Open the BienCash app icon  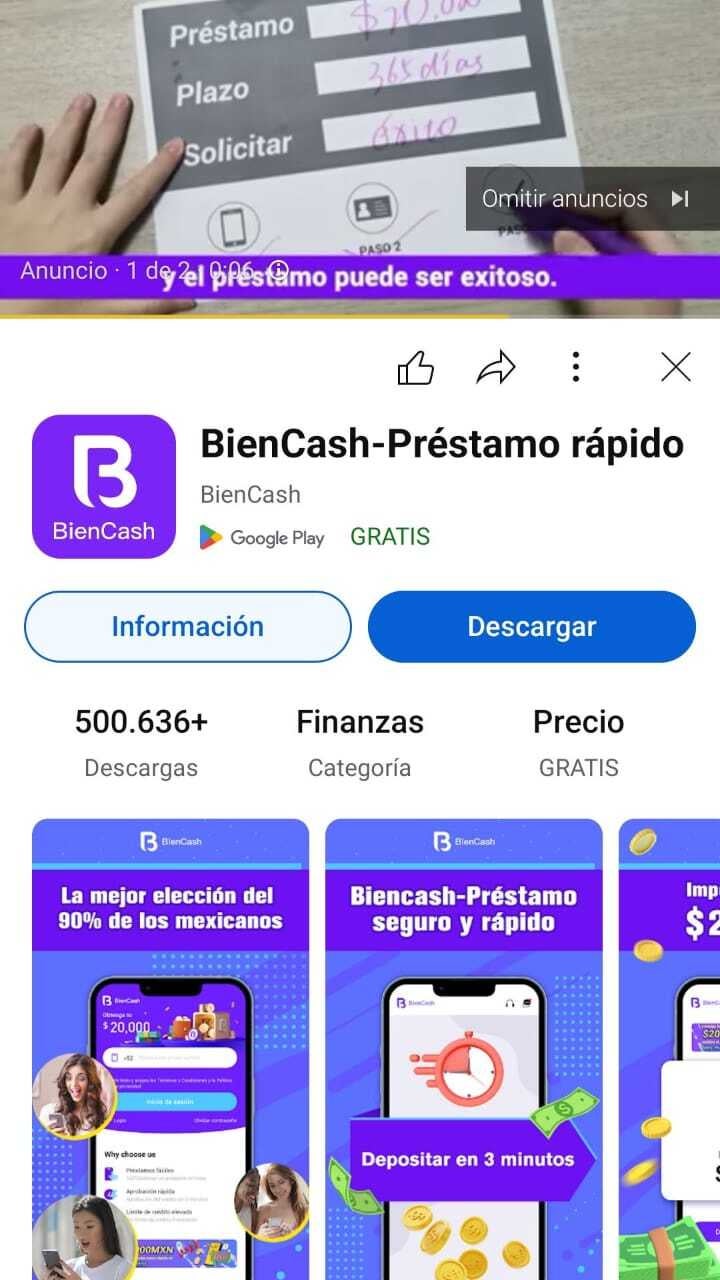point(104,487)
